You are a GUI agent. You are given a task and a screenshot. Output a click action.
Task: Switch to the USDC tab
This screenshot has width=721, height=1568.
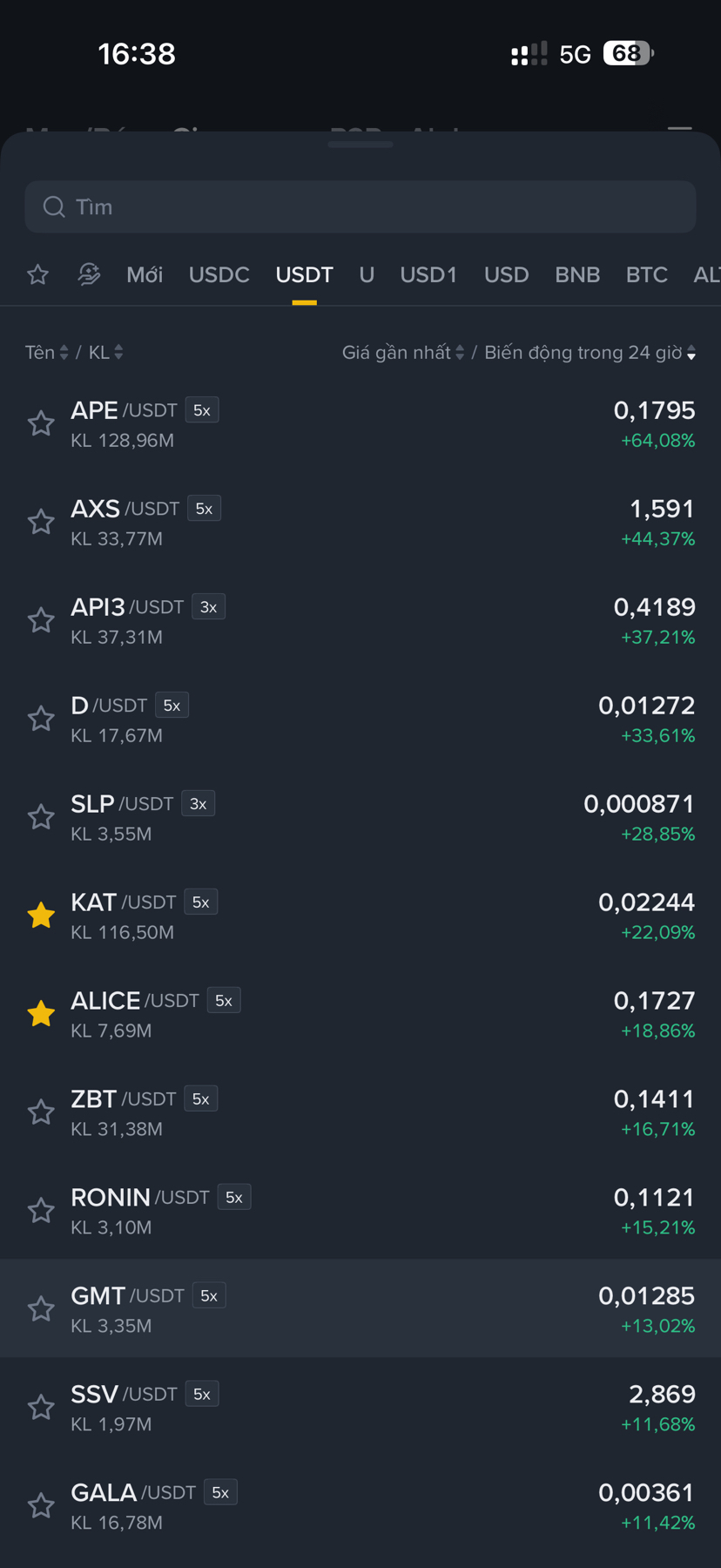tap(219, 275)
